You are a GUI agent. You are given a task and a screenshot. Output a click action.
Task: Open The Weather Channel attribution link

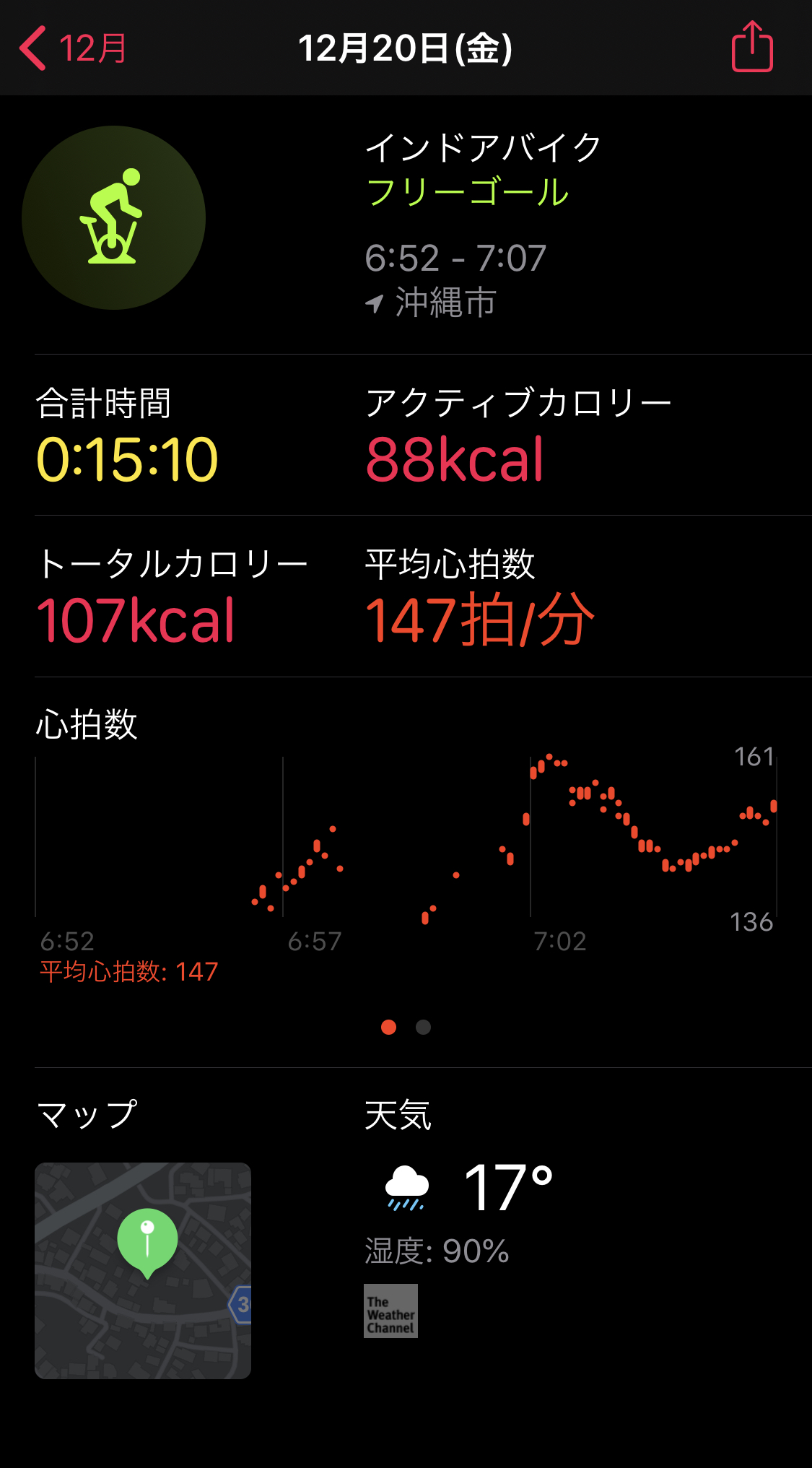390,1311
